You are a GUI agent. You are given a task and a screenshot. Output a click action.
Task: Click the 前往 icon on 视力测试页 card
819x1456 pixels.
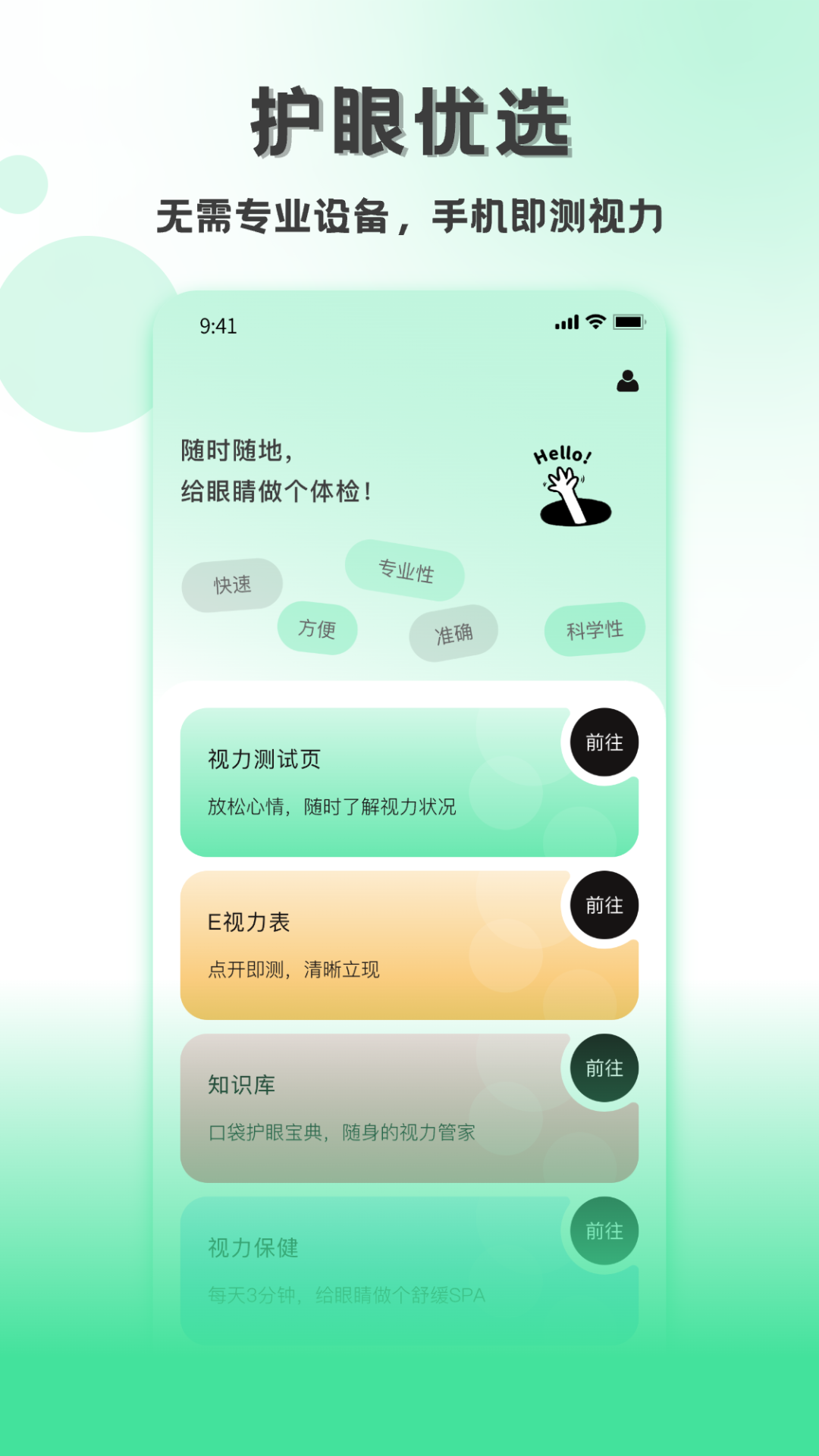pos(604,743)
